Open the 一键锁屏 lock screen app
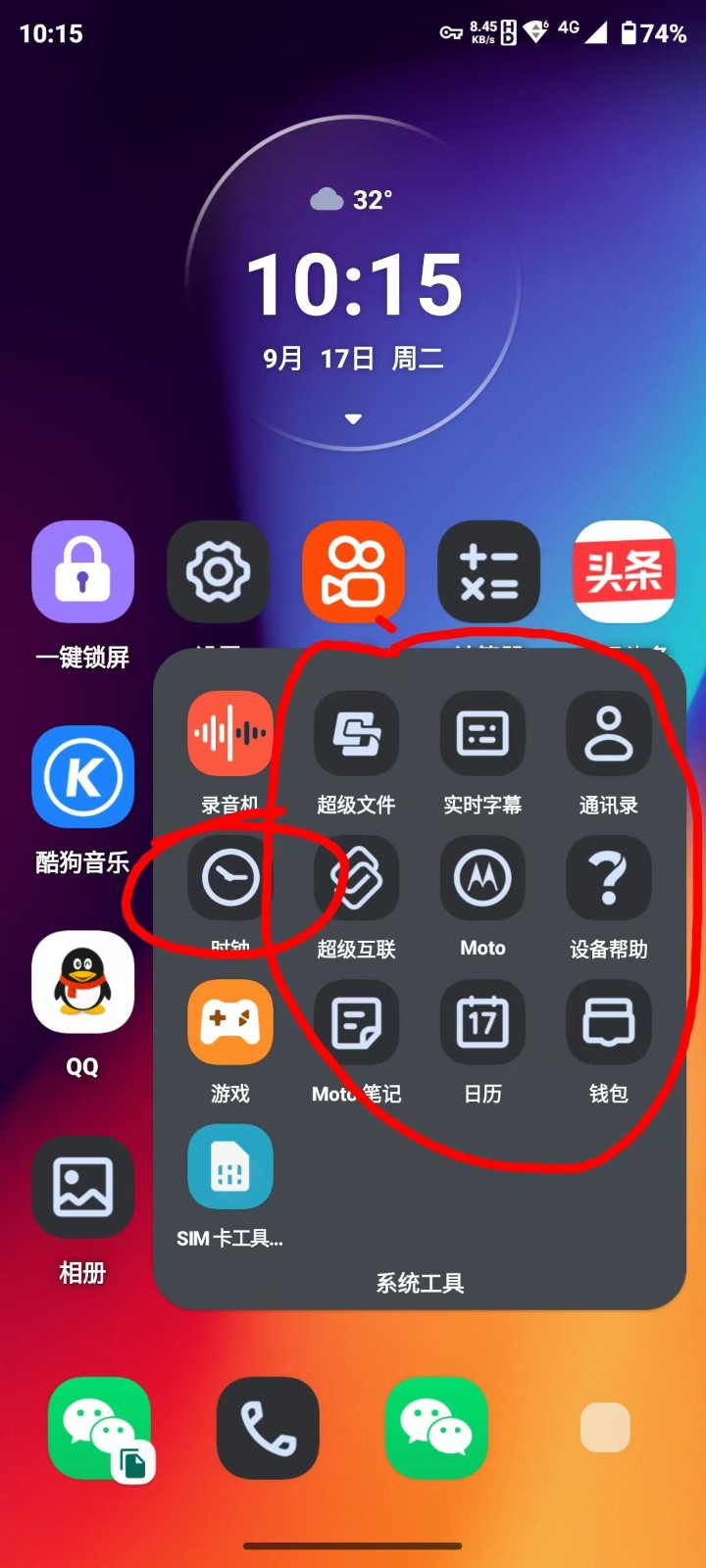 pos(82,572)
